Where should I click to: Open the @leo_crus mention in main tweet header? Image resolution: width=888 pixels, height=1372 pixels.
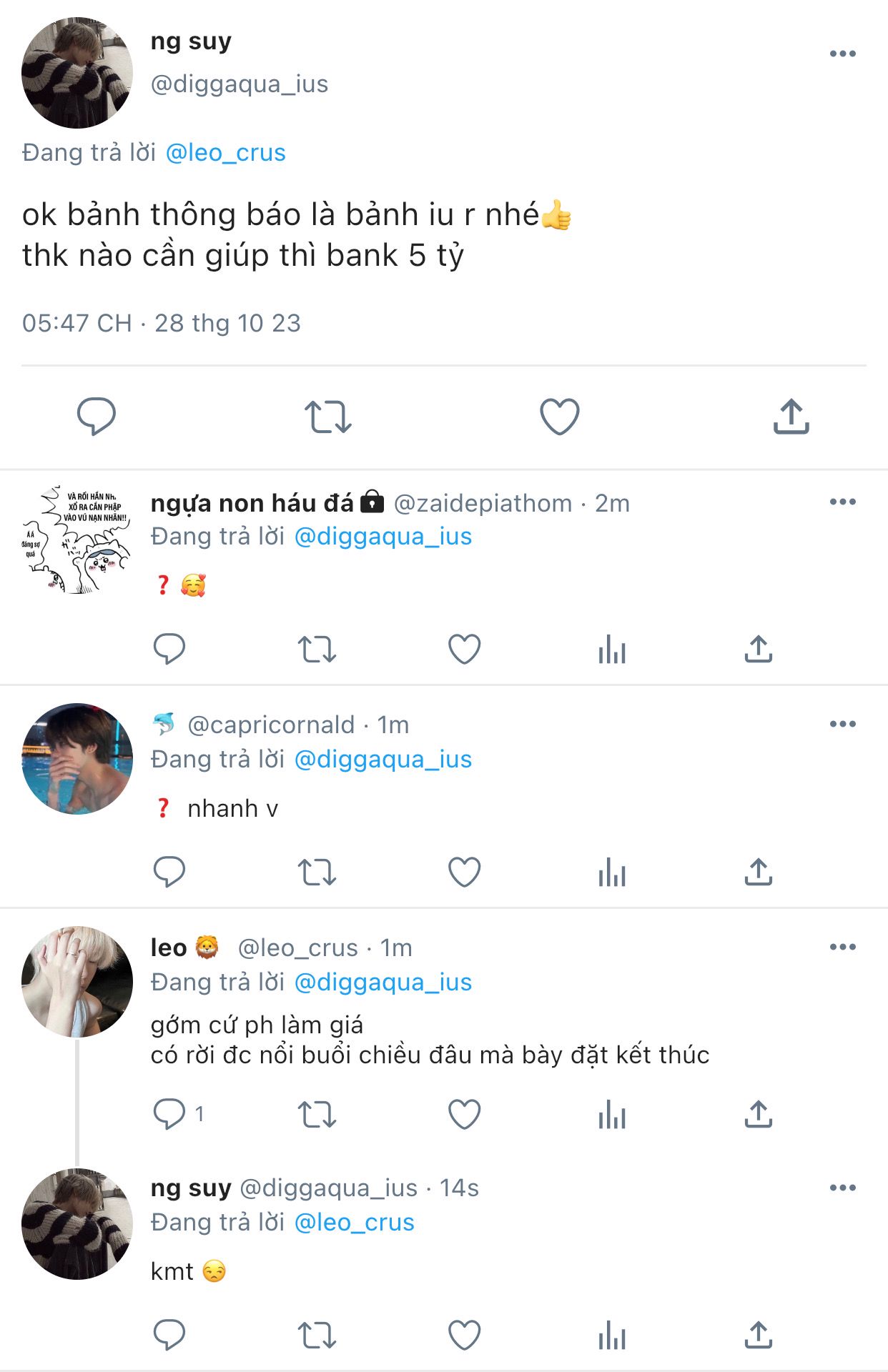(225, 152)
